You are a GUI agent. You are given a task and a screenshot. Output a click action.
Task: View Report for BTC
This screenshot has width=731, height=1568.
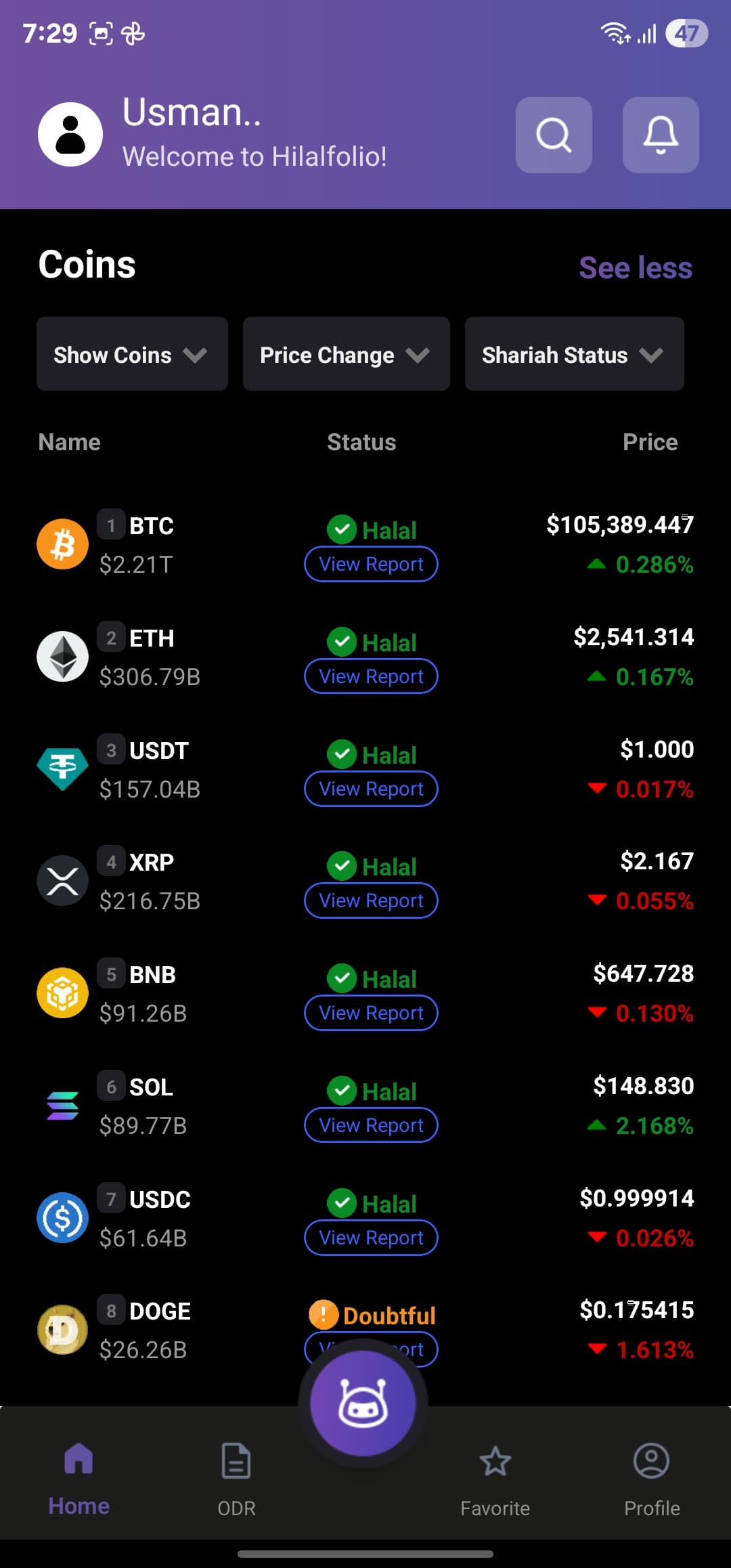[371, 564]
